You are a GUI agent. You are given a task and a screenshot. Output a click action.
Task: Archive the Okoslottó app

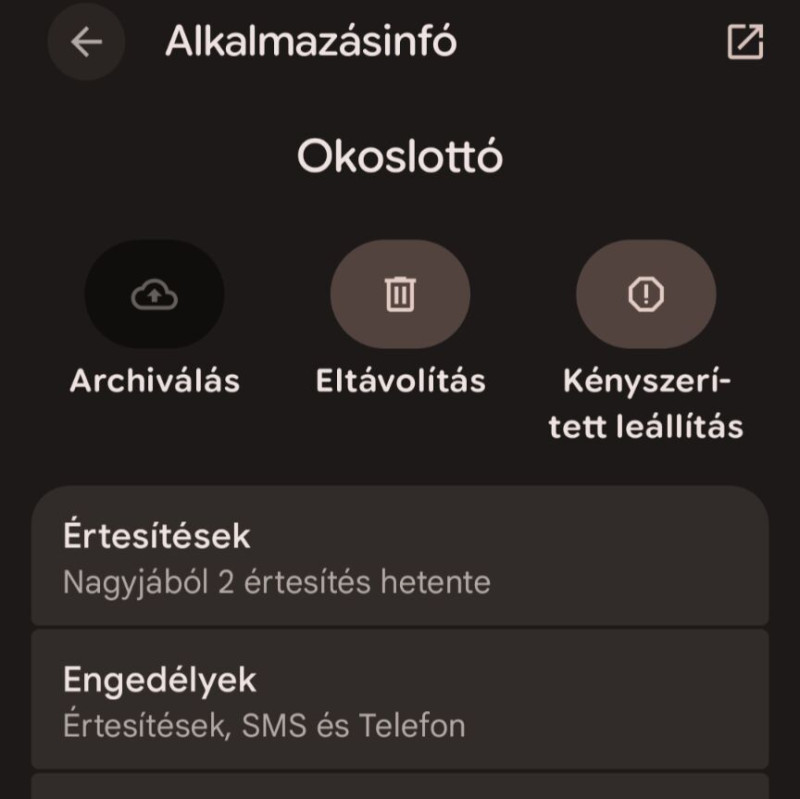click(x=154, y=294)
